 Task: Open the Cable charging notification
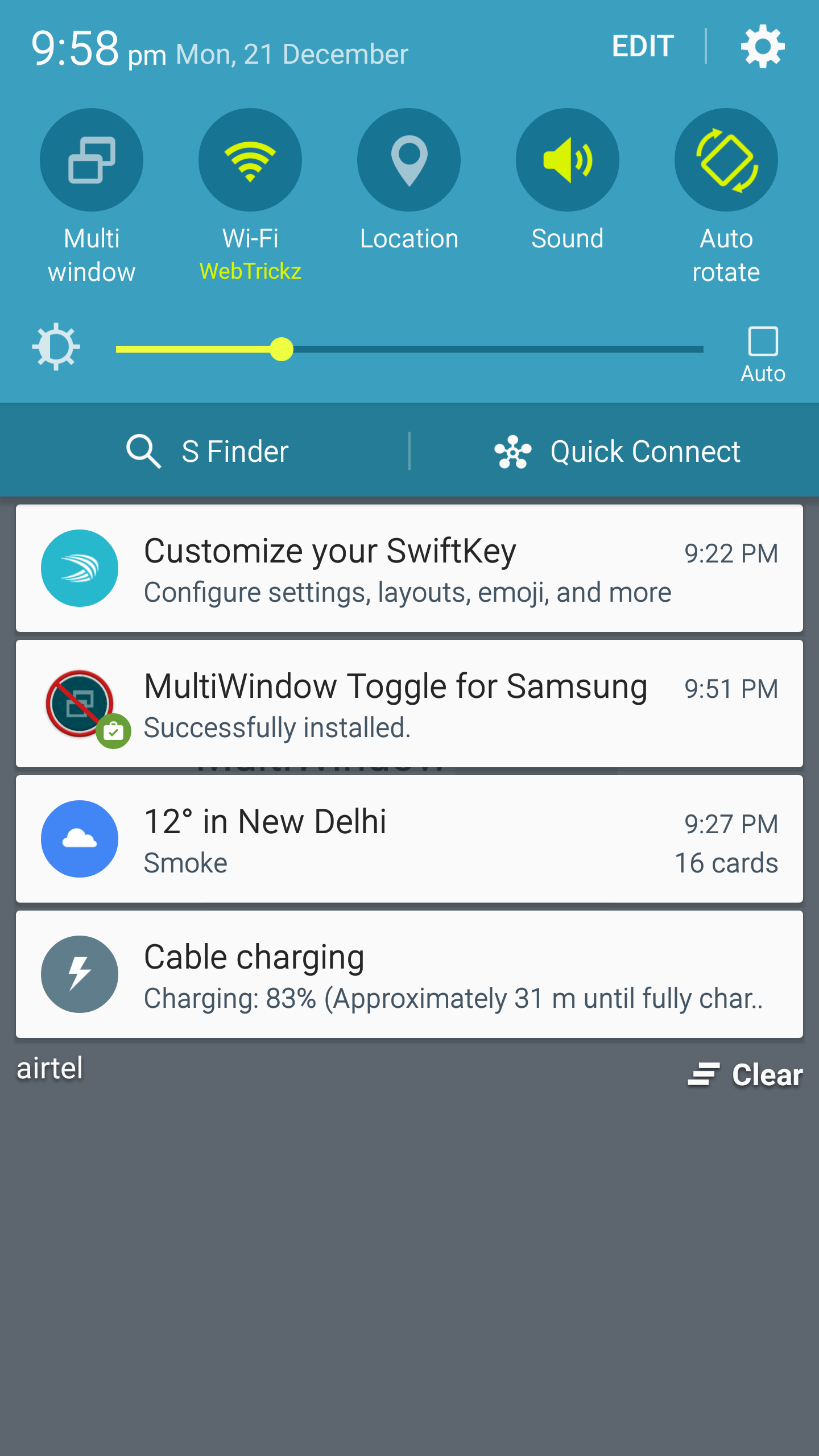click(x=409, y=974)
